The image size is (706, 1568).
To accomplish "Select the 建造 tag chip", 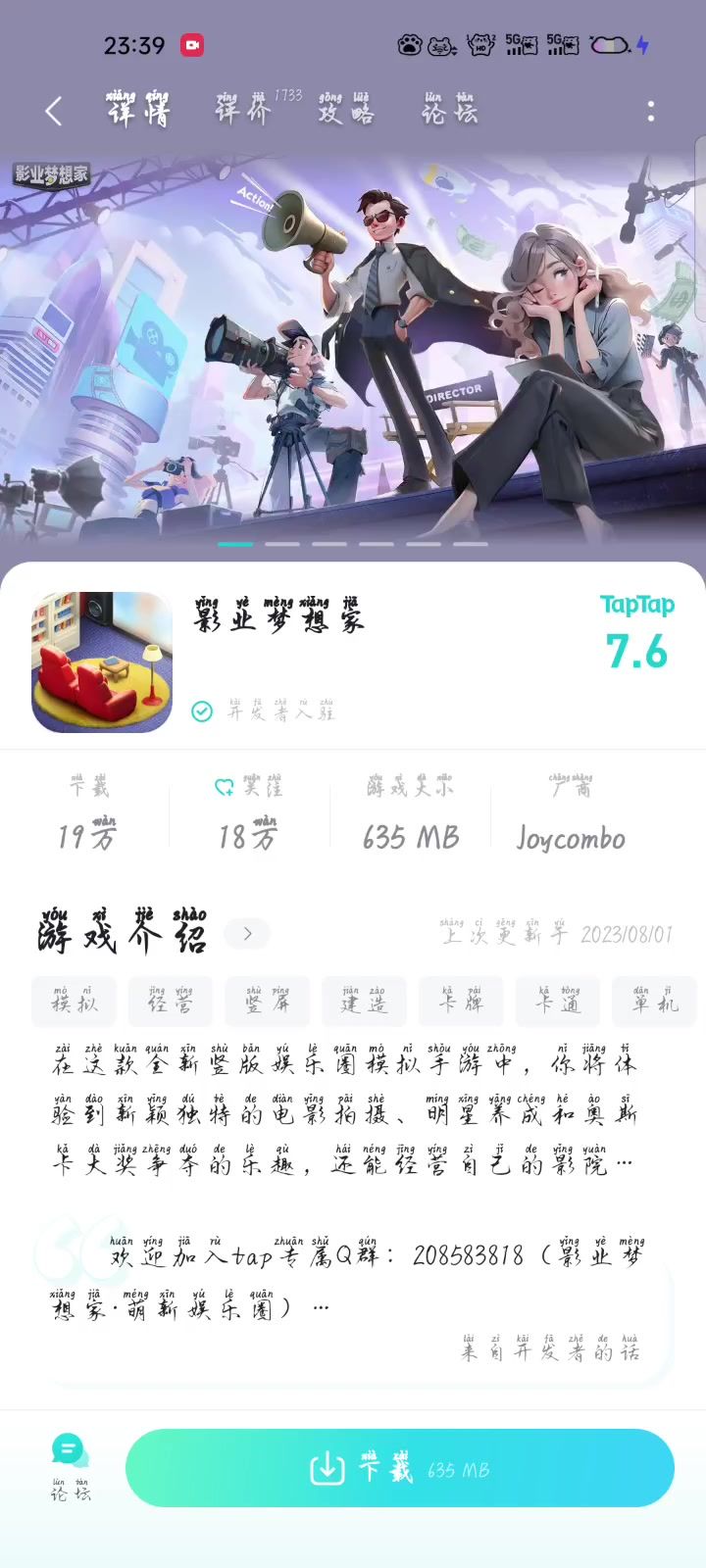I will (364, 1001).
